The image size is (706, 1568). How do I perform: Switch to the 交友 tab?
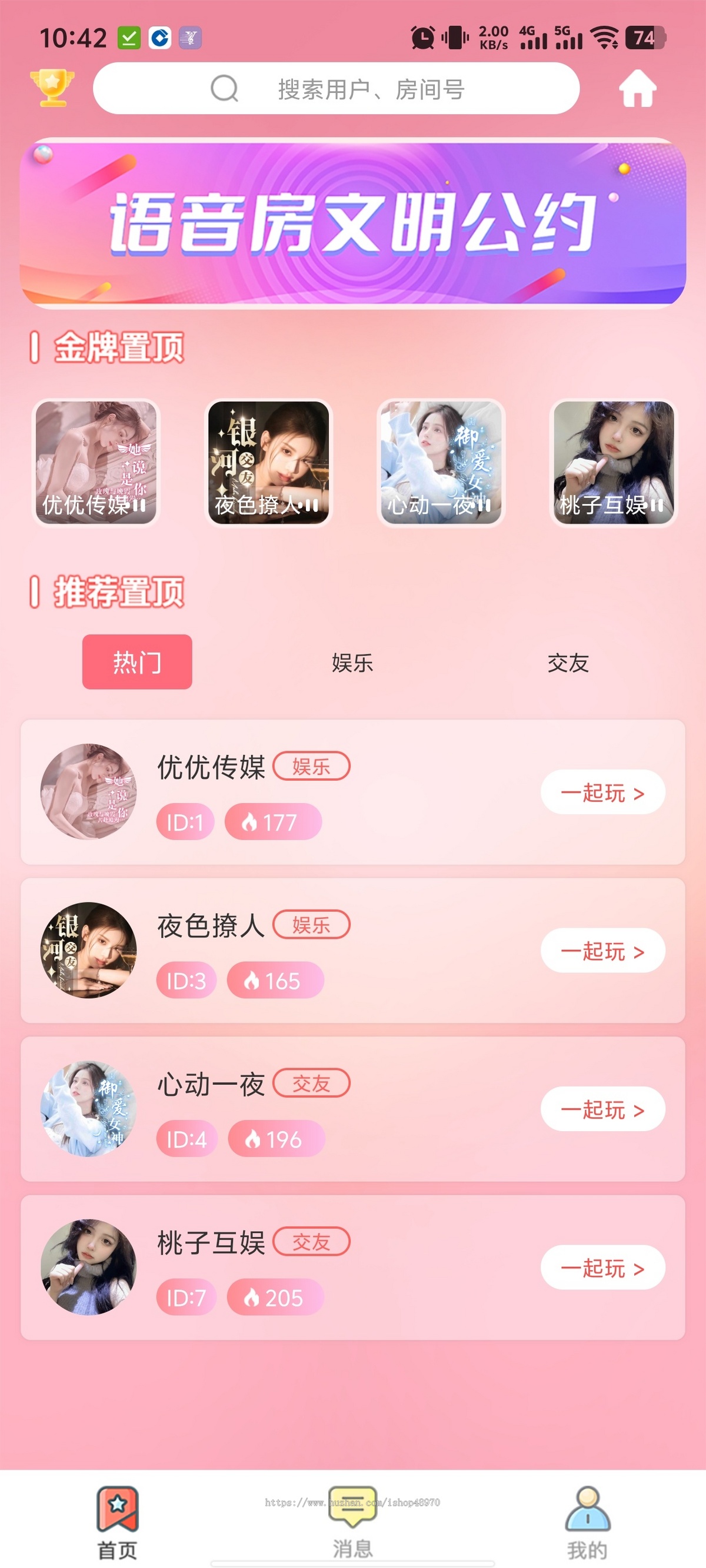tap(568, 662)
